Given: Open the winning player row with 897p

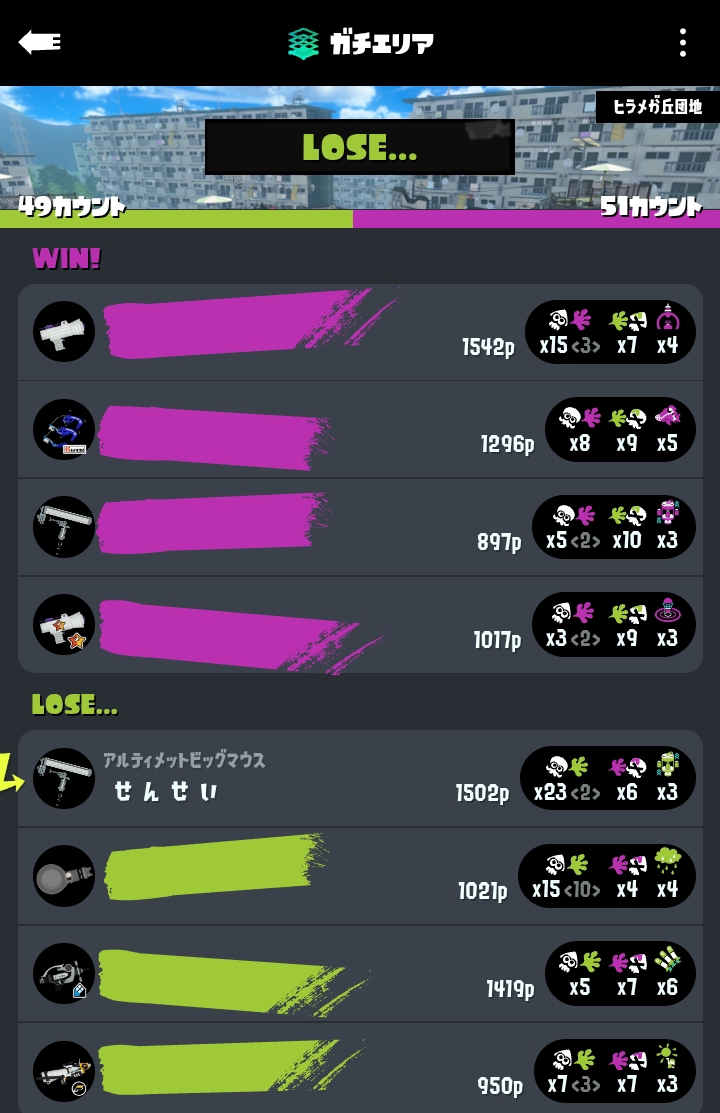Looking at the screenshot, I should click(360, 527).
